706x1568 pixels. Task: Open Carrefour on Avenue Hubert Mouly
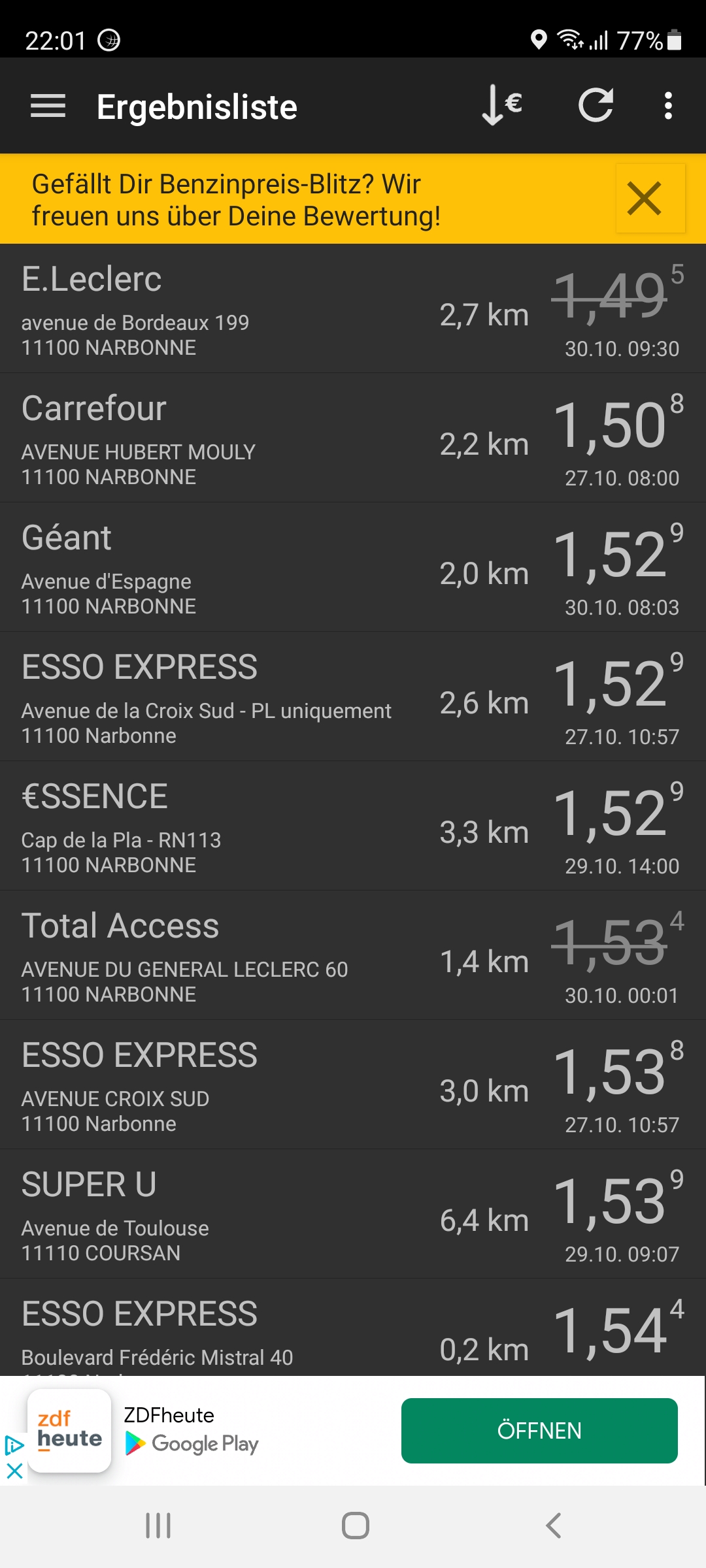353,438
